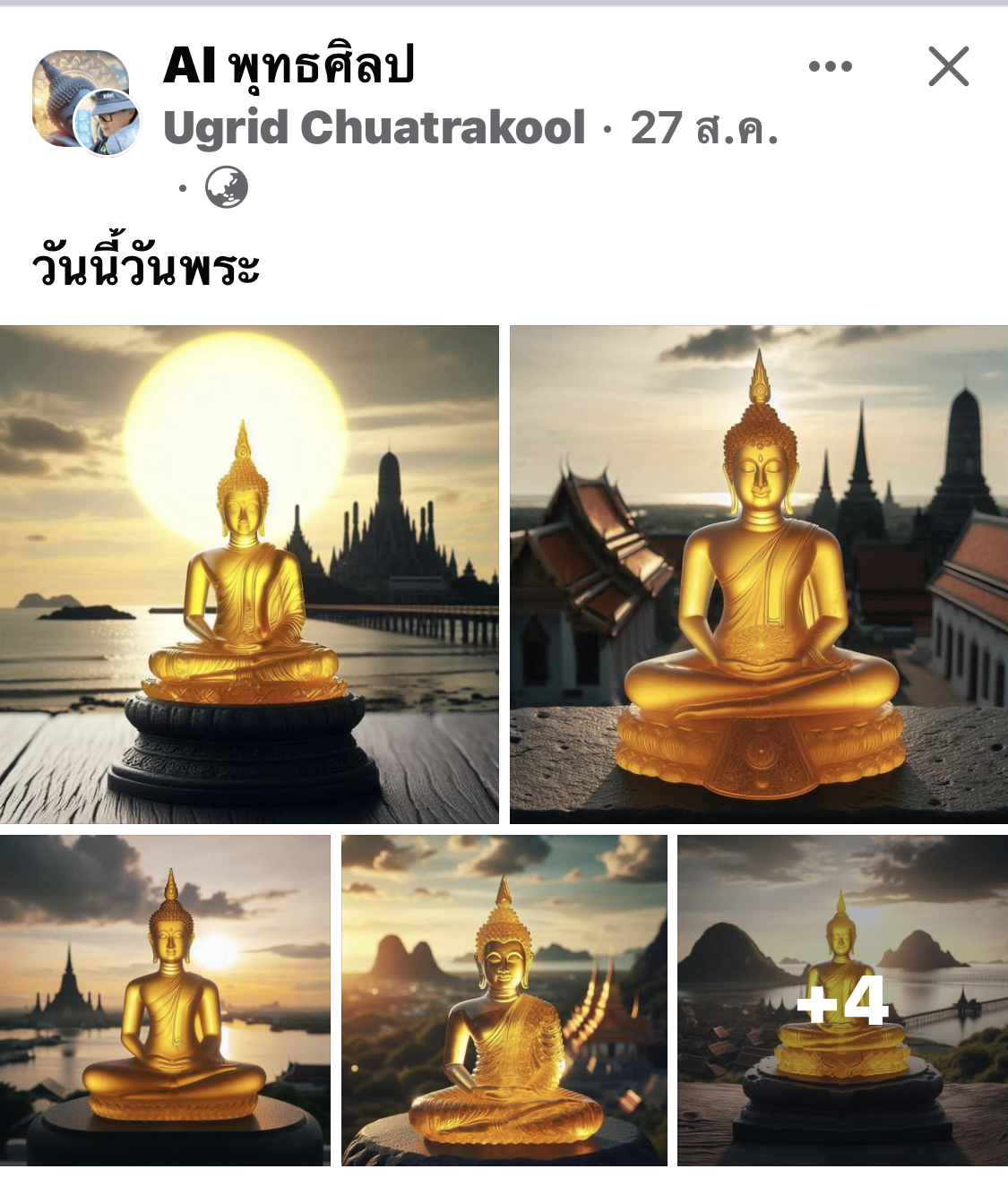Open the +4 more photos tile
Image resolution: width=1008 pixels, height=1186 pixels.
842,1000
